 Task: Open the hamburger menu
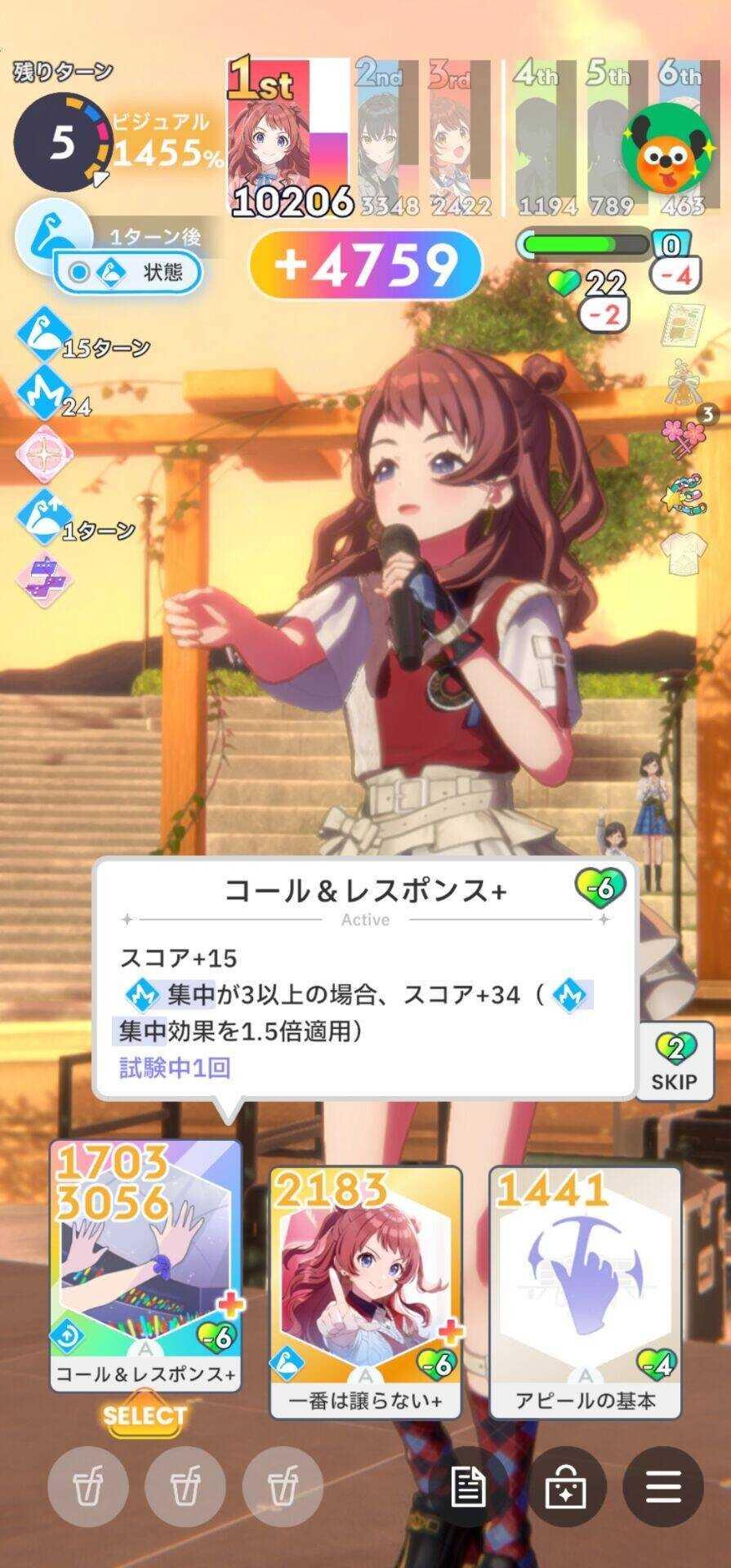click(x=662, y=1487)
